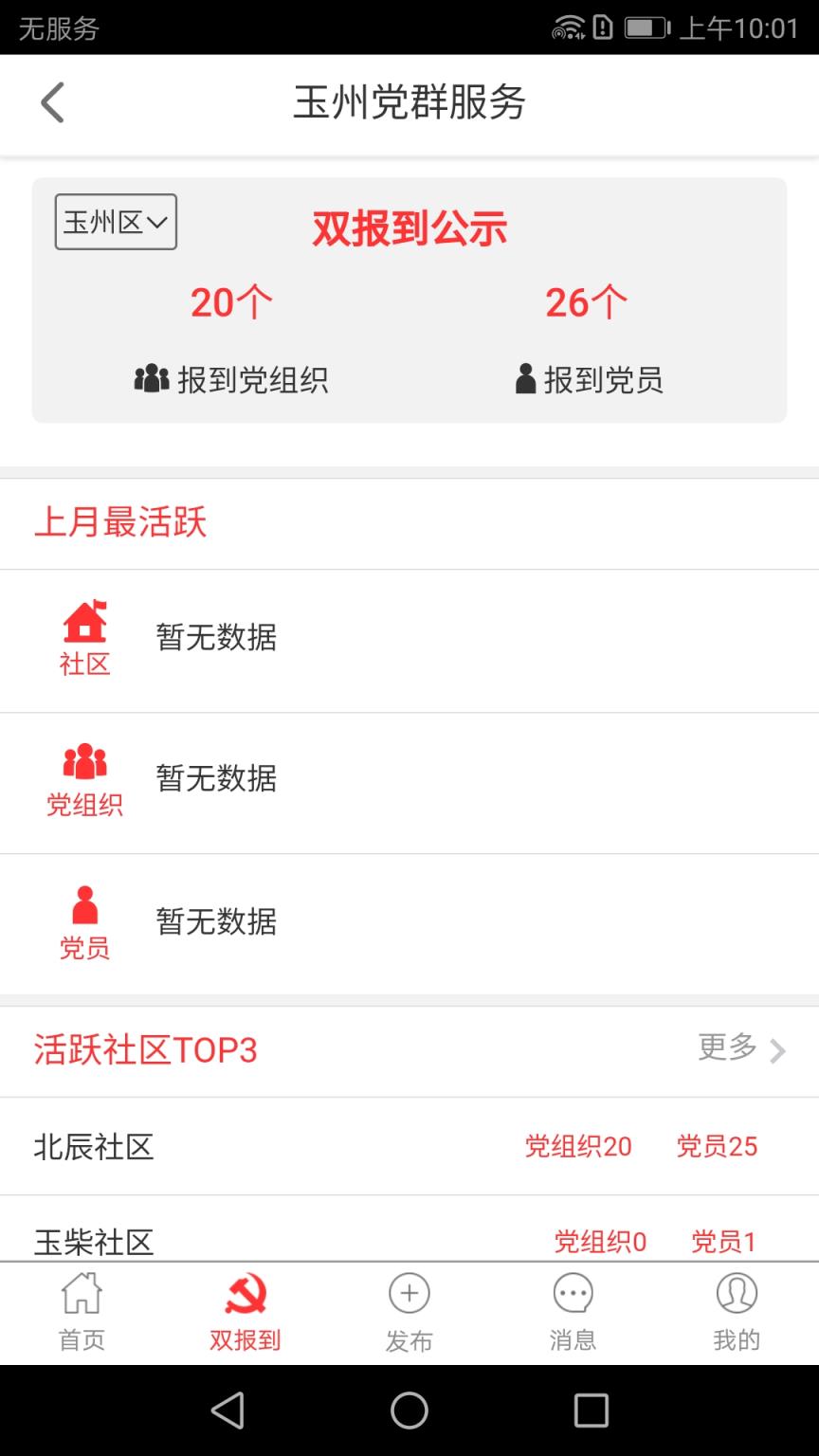Open the 我的 profile icon

click(735, 1292)
